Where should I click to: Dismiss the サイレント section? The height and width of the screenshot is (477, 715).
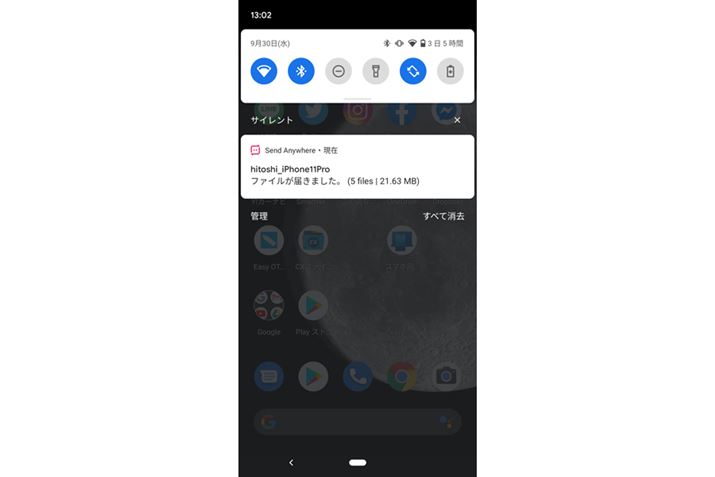(x=457, y=120)
